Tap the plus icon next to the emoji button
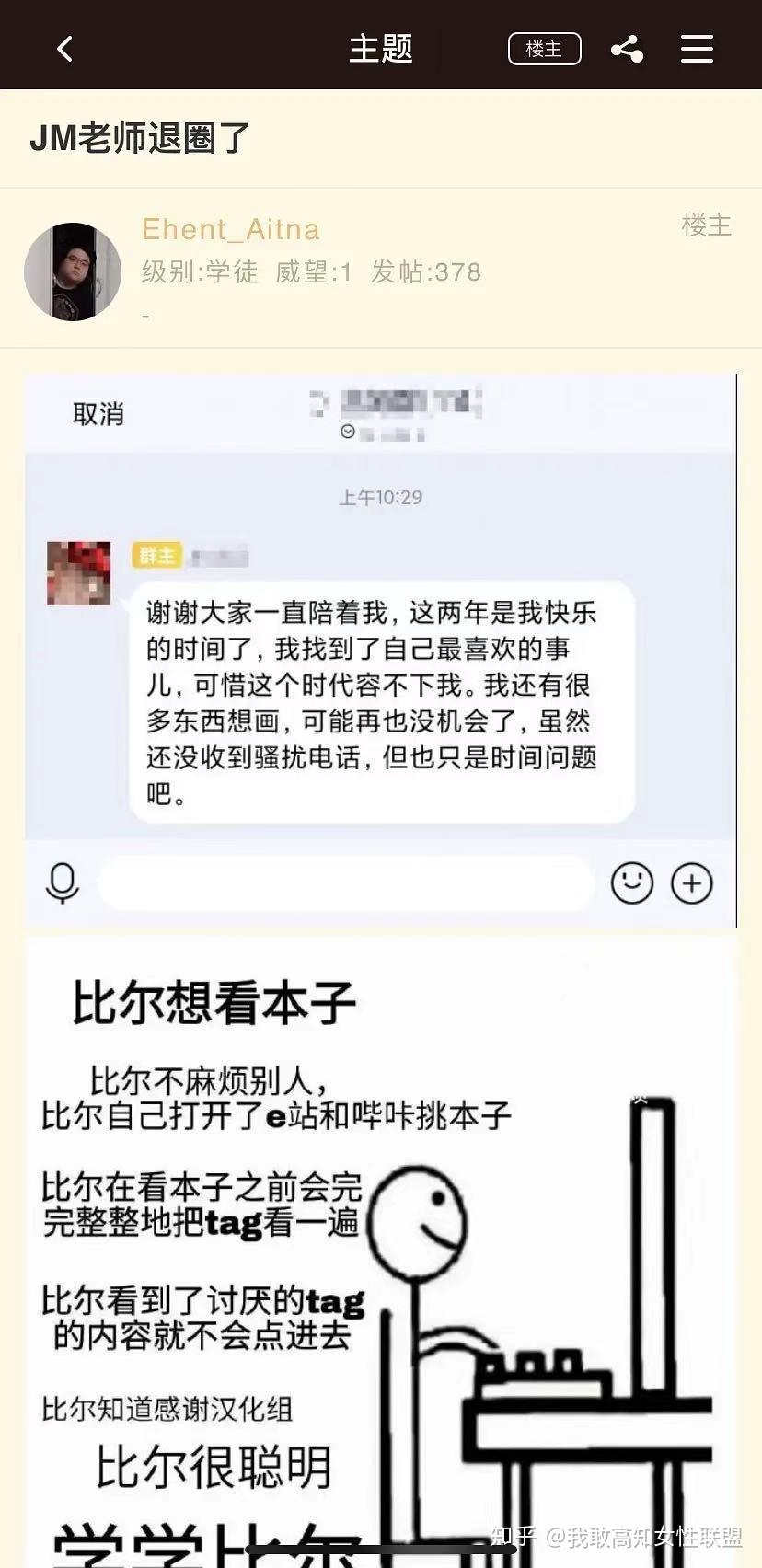Screen dimensions: 762x1568 [x=692, y=883]
